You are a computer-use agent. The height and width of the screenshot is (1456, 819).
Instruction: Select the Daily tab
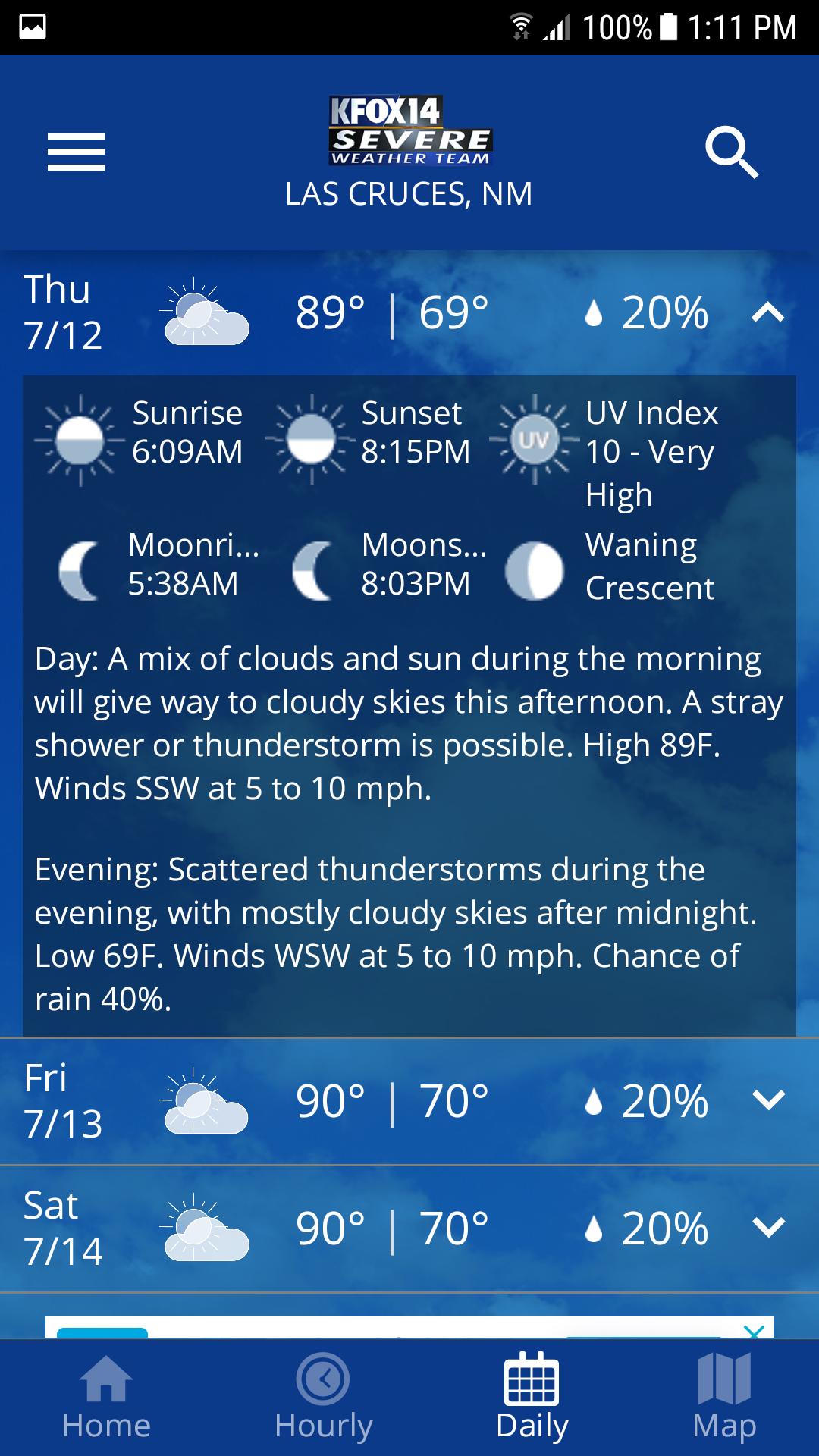(x=532, y=1398)
